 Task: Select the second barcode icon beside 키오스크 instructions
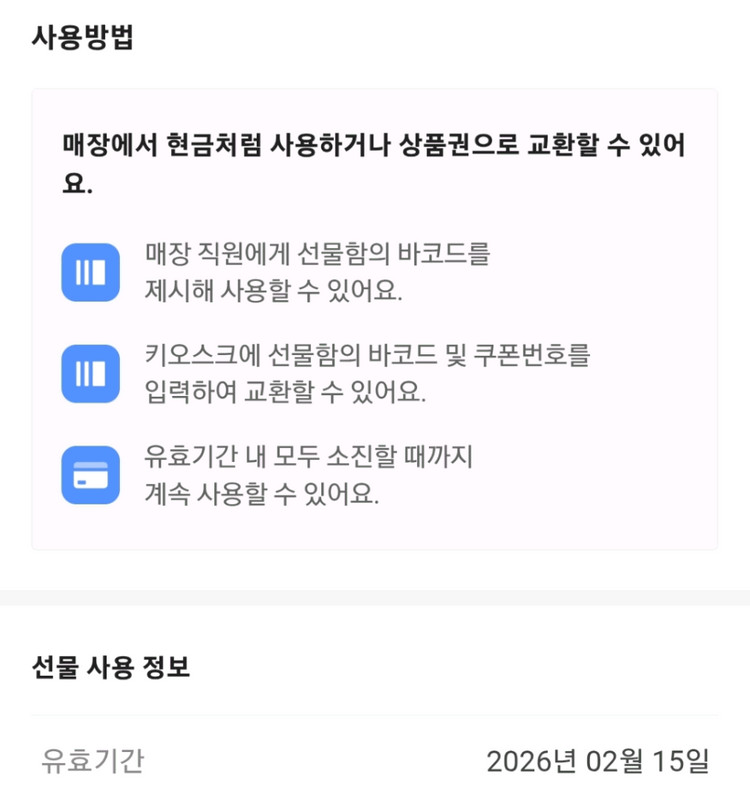[x=92, y=371]
